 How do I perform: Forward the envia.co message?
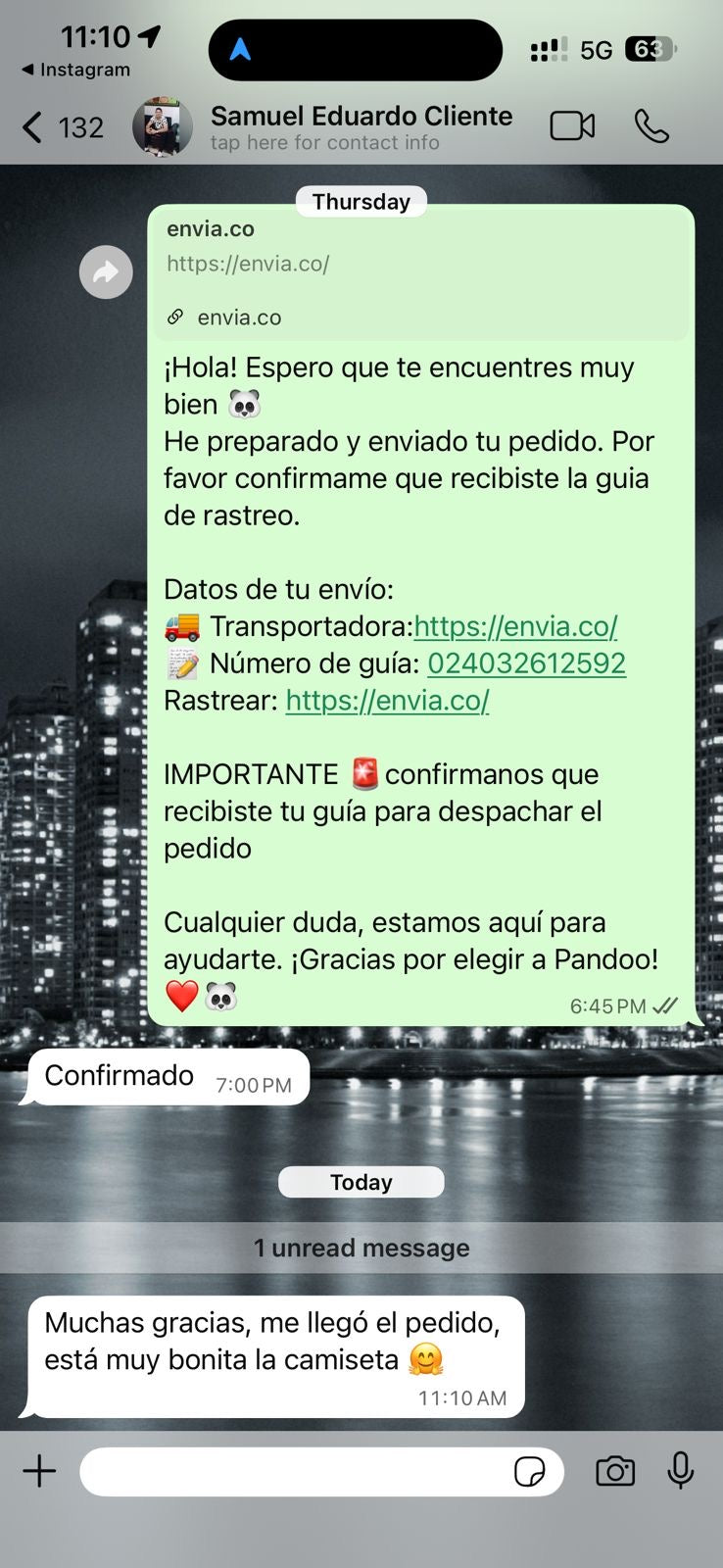point(106,272)
